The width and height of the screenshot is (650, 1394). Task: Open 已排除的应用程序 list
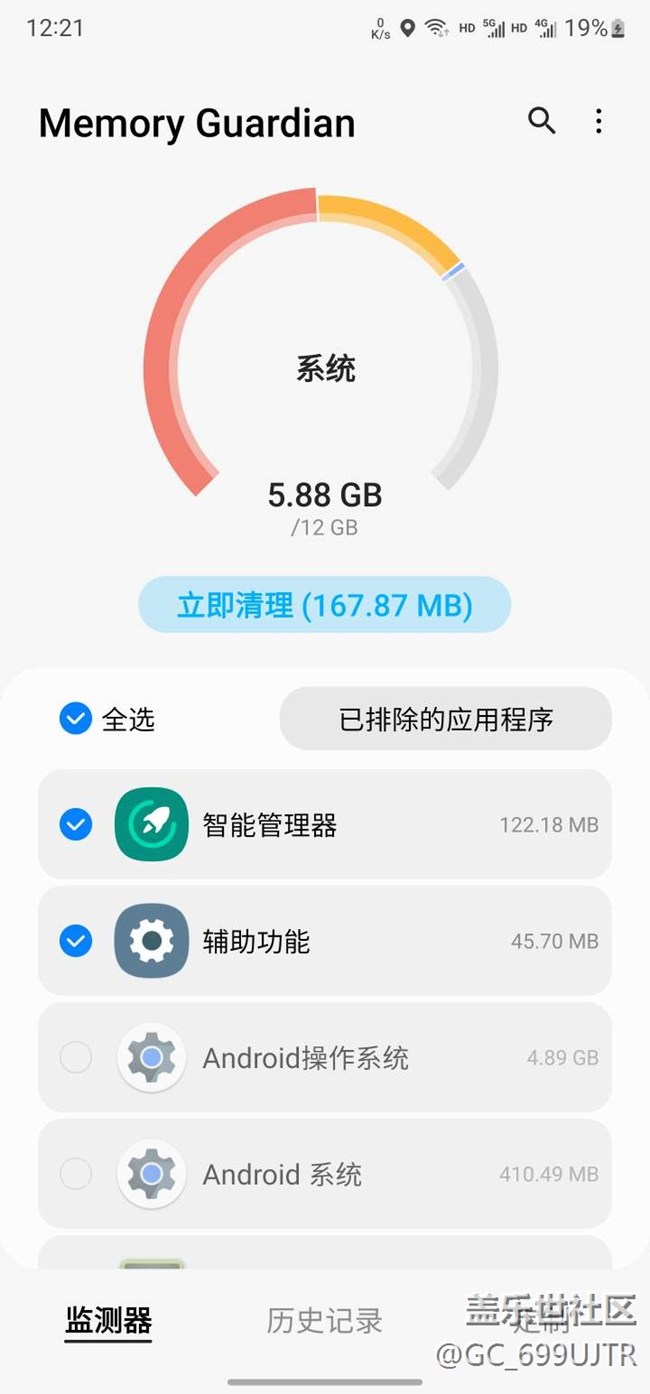446,719
